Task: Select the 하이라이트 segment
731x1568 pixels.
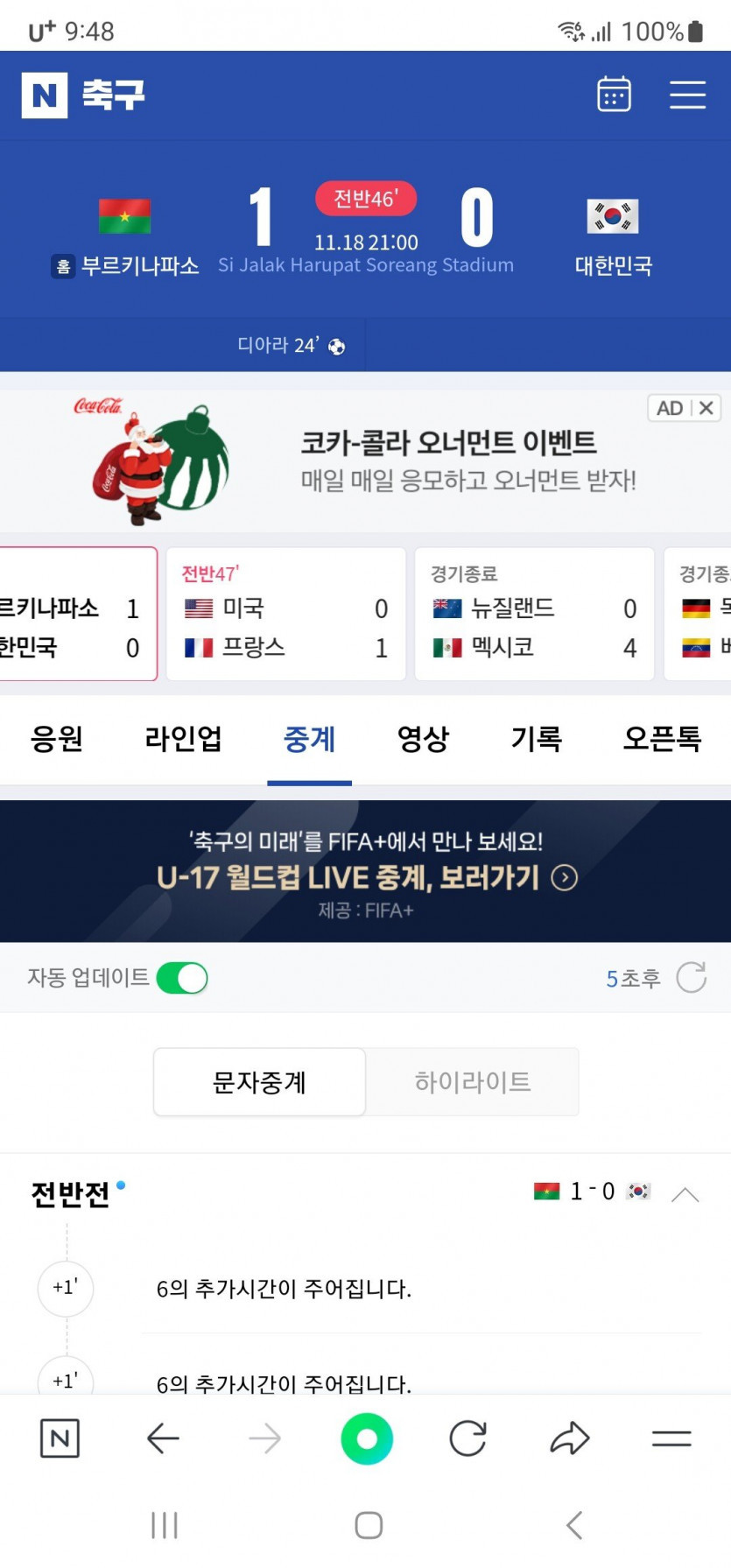Action: 472,1082
